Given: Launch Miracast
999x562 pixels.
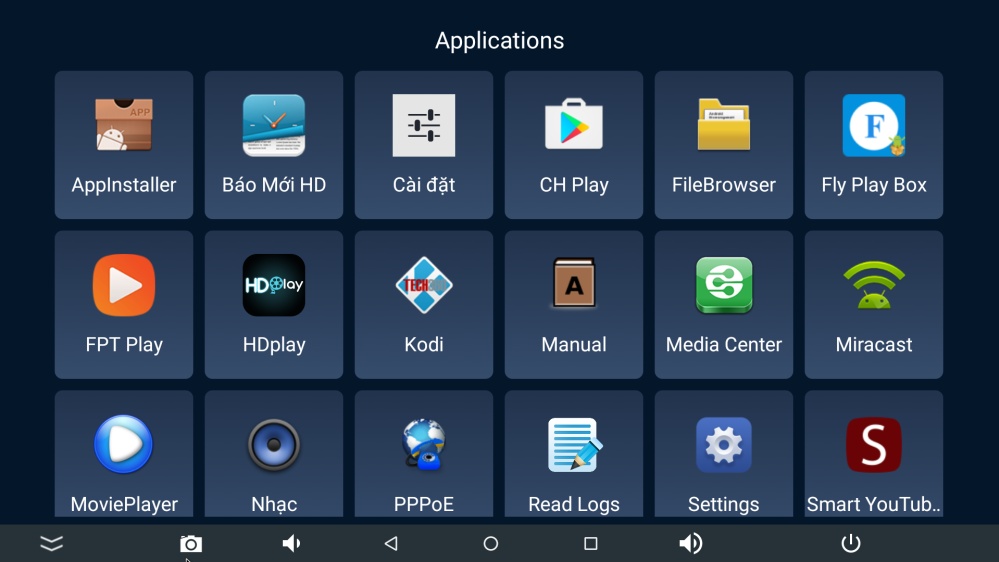Looking at the screenshot, I should coord(873,305).
